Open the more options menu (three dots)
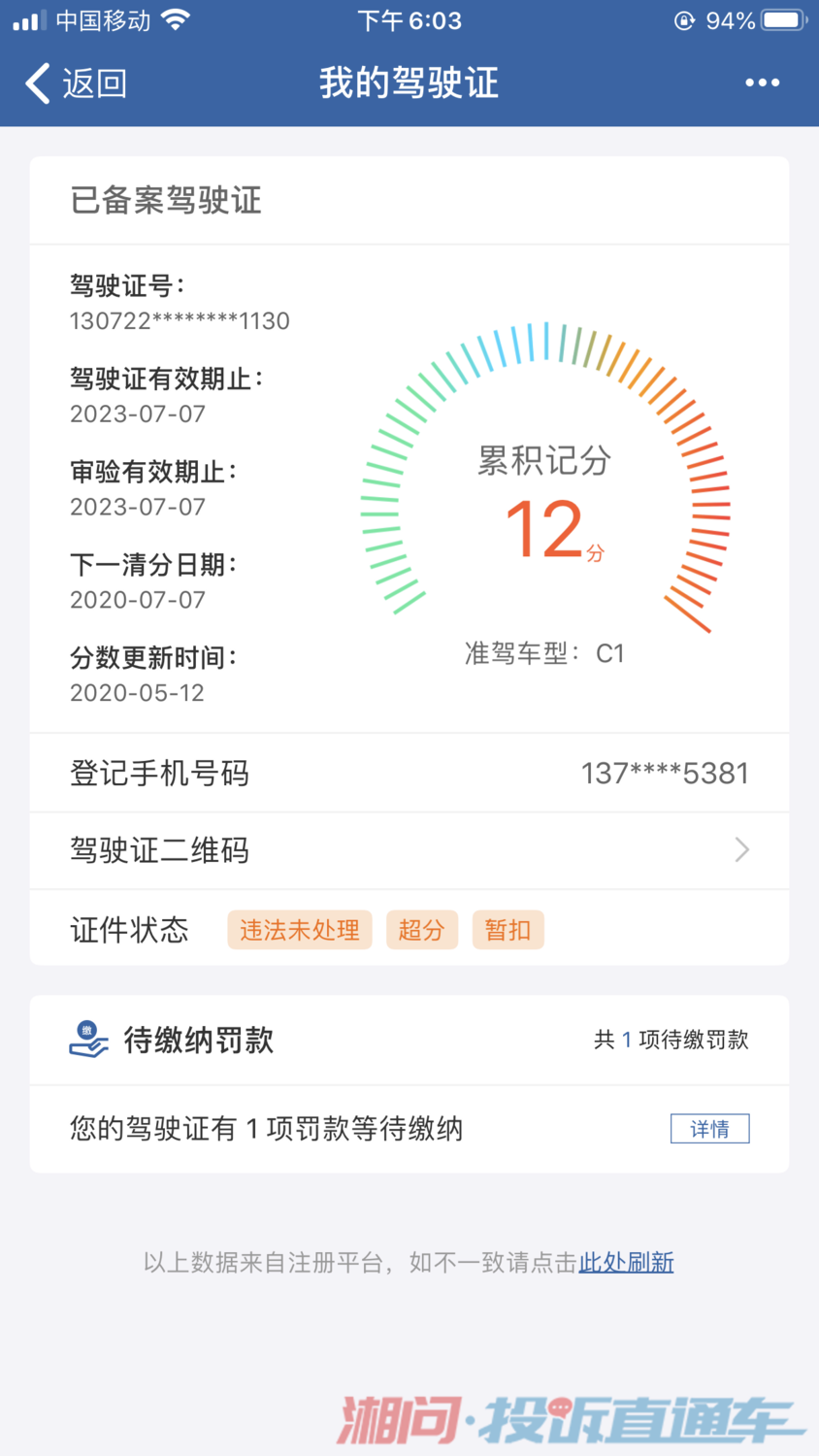The height and width of the screenshot is (1456, 819). [x=763, y=83]
